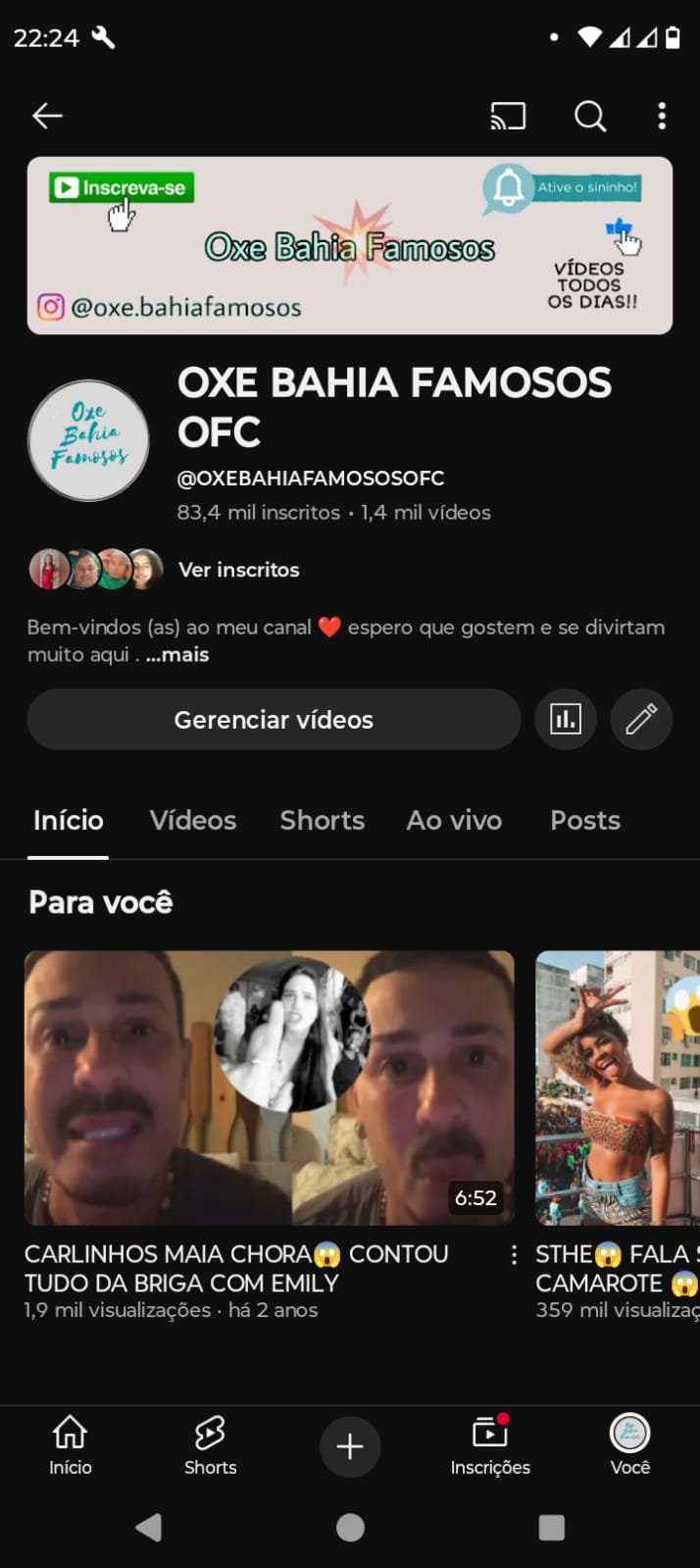Open the cast to device icon

tap(508, 116)
